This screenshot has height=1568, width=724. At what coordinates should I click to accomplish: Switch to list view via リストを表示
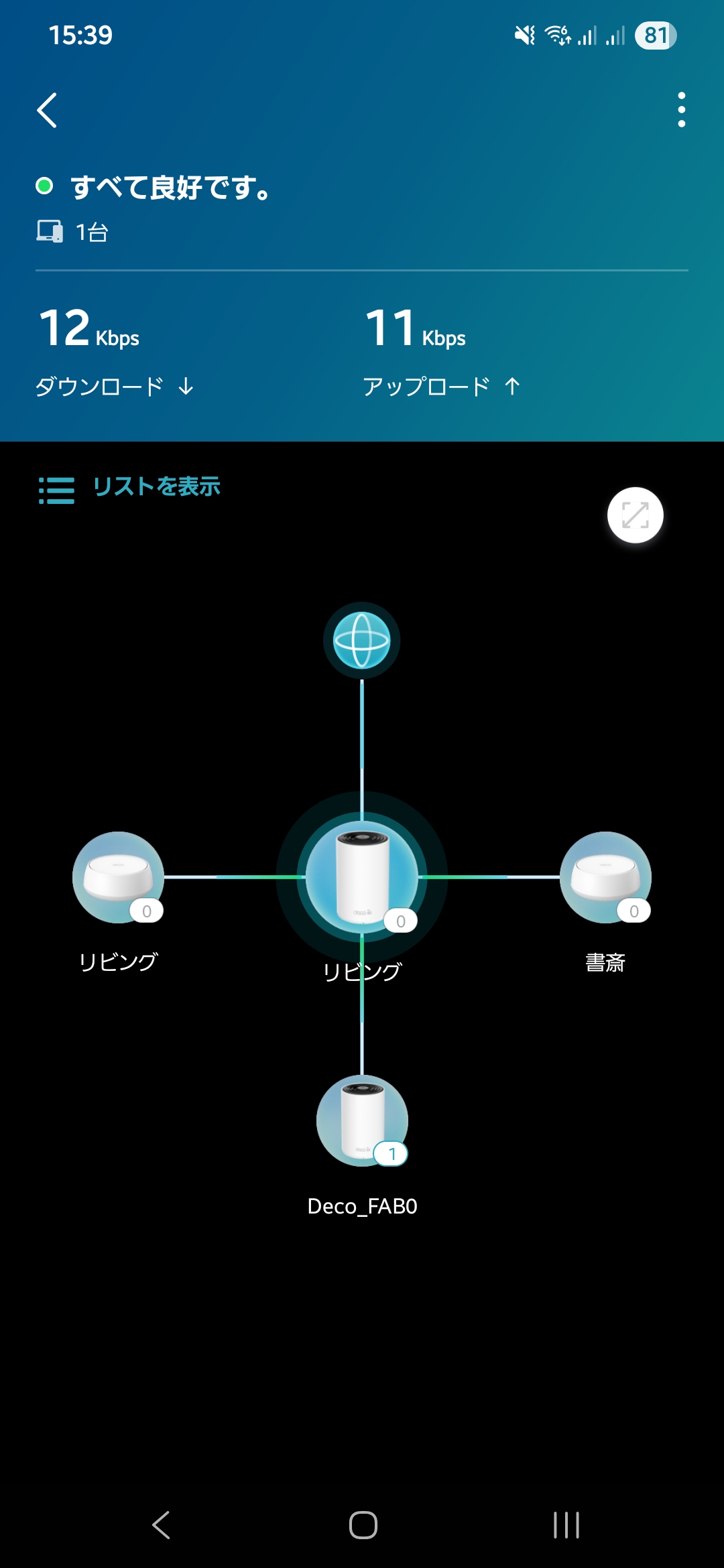(x=130, y=488)
